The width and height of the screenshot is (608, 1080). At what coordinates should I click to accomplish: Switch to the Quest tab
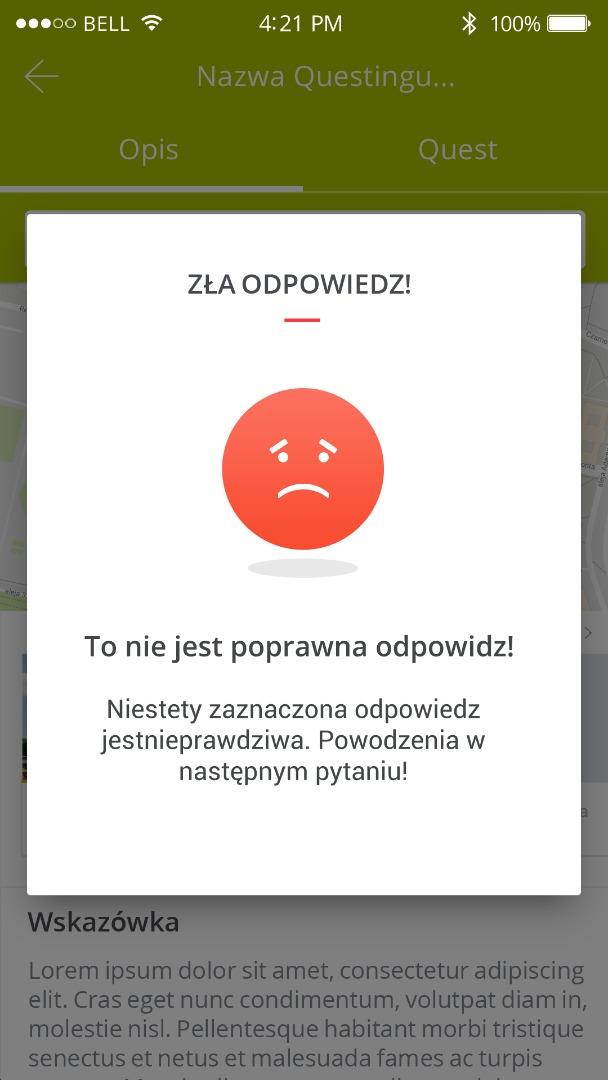457,150
